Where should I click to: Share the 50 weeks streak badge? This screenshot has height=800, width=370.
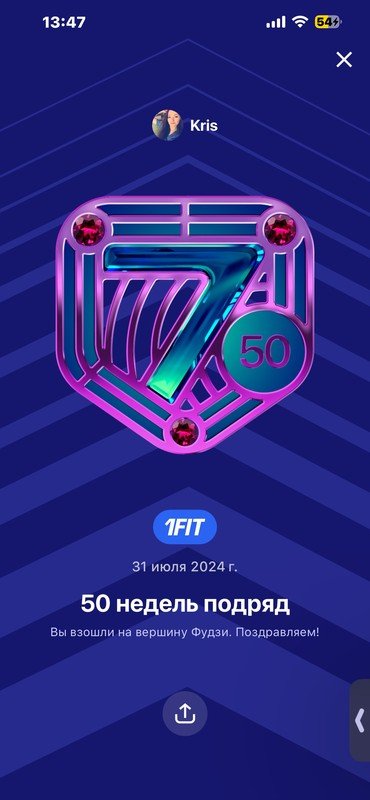185,713
